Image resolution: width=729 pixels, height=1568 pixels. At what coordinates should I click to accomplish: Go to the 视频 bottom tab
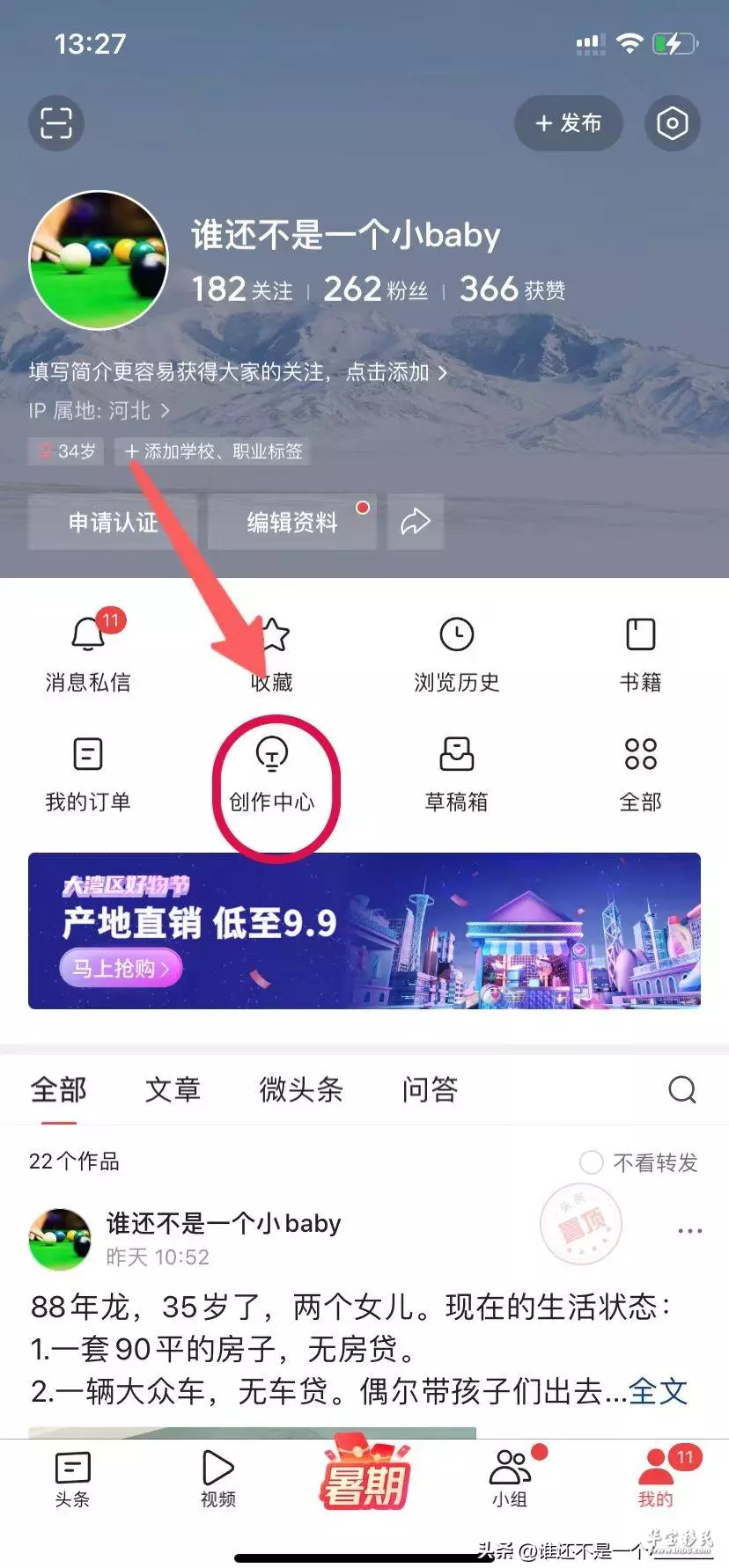[217, 1478]
